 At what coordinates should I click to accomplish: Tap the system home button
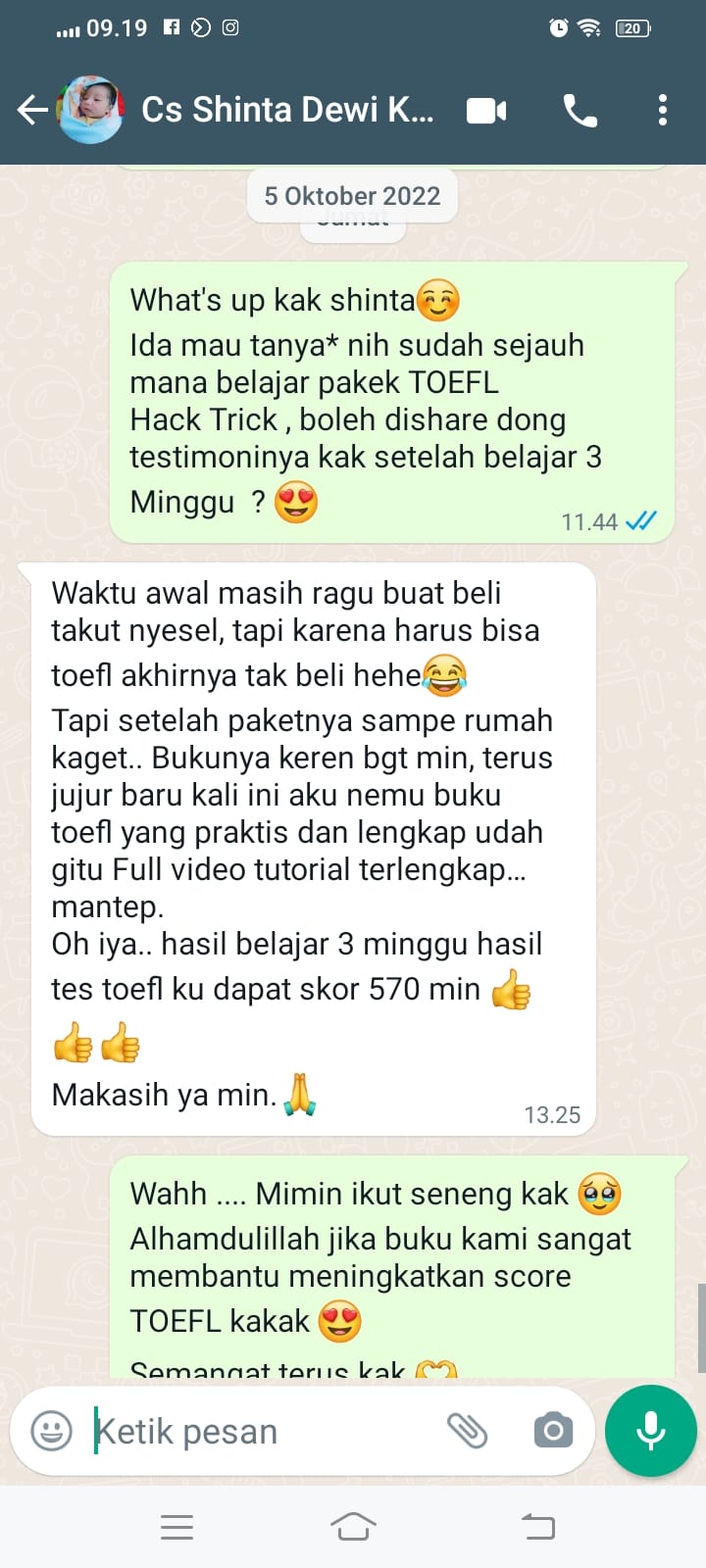(353, 1527)
